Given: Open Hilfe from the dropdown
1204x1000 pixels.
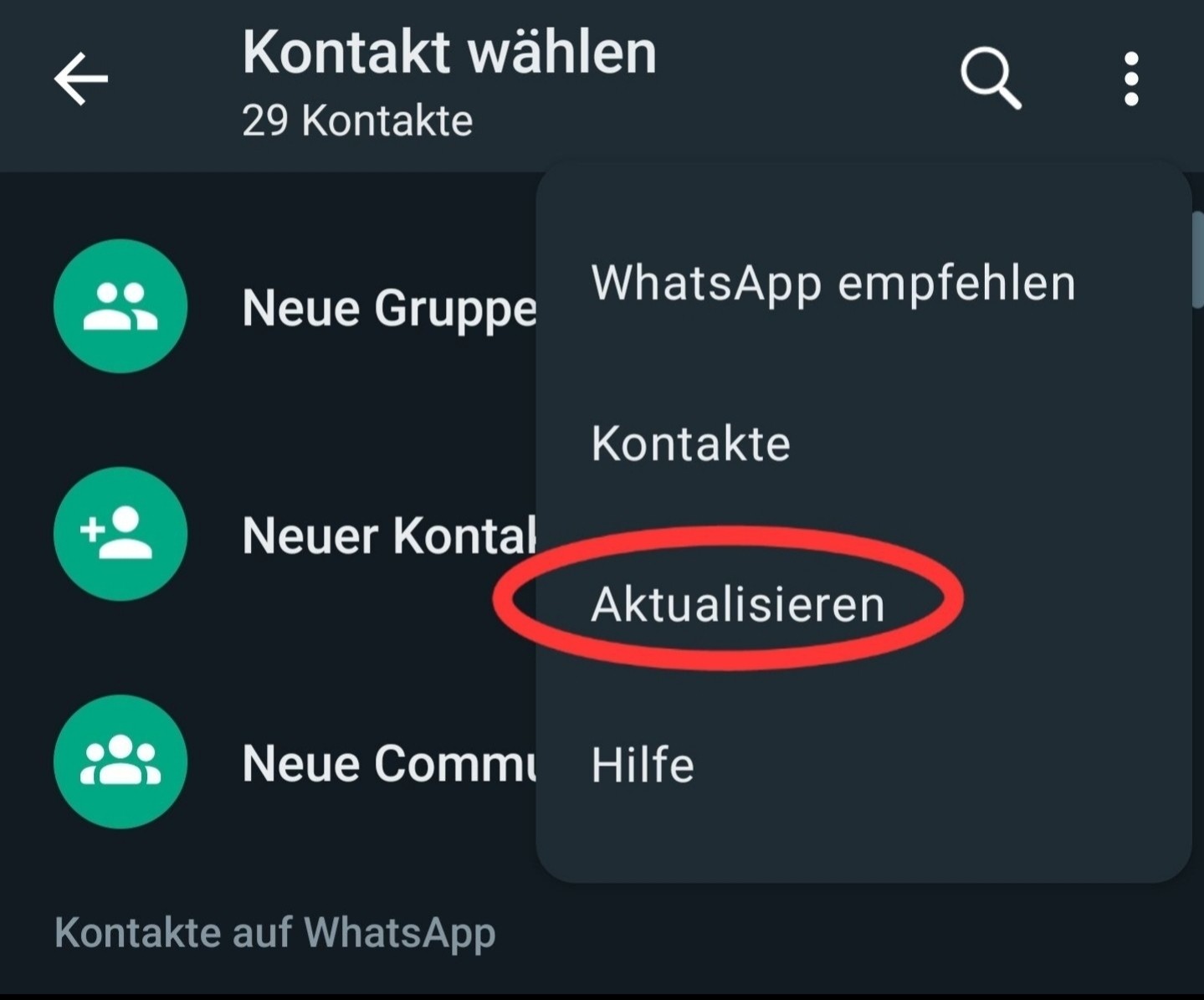Looking at the screenshot, I should pos(643,765).
